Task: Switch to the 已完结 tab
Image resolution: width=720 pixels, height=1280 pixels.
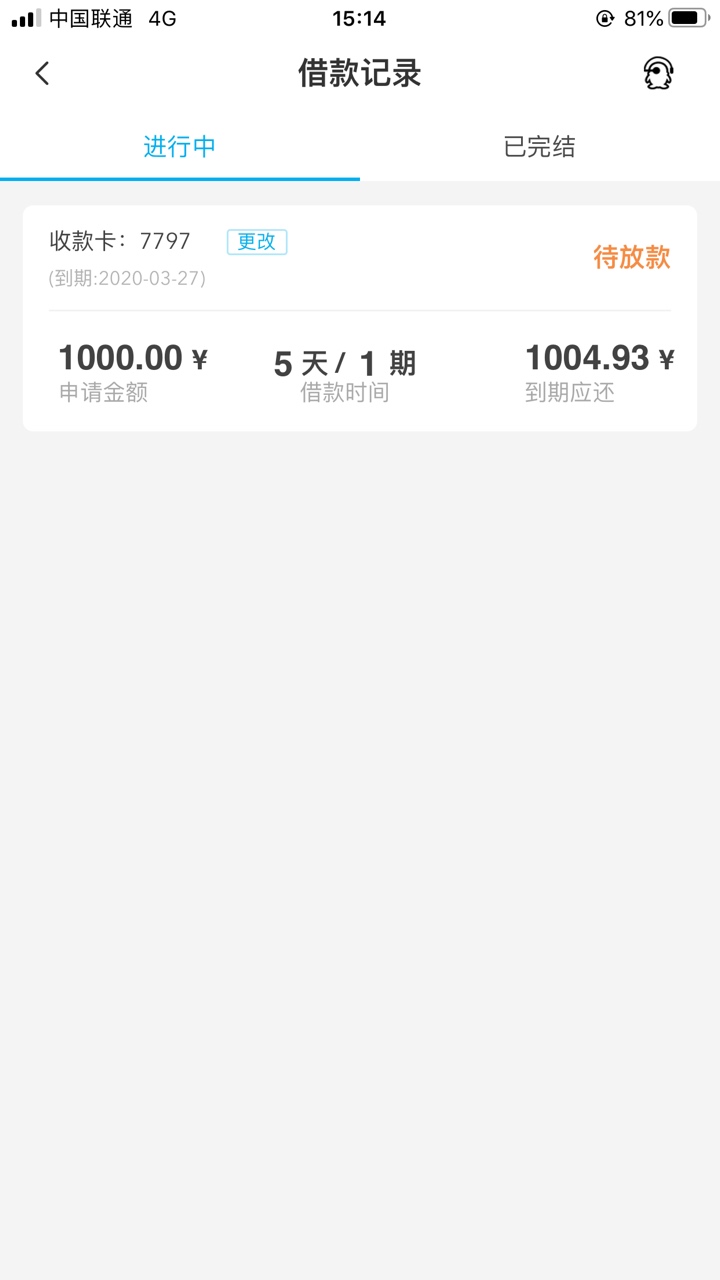Action: [x=540, y=147]
